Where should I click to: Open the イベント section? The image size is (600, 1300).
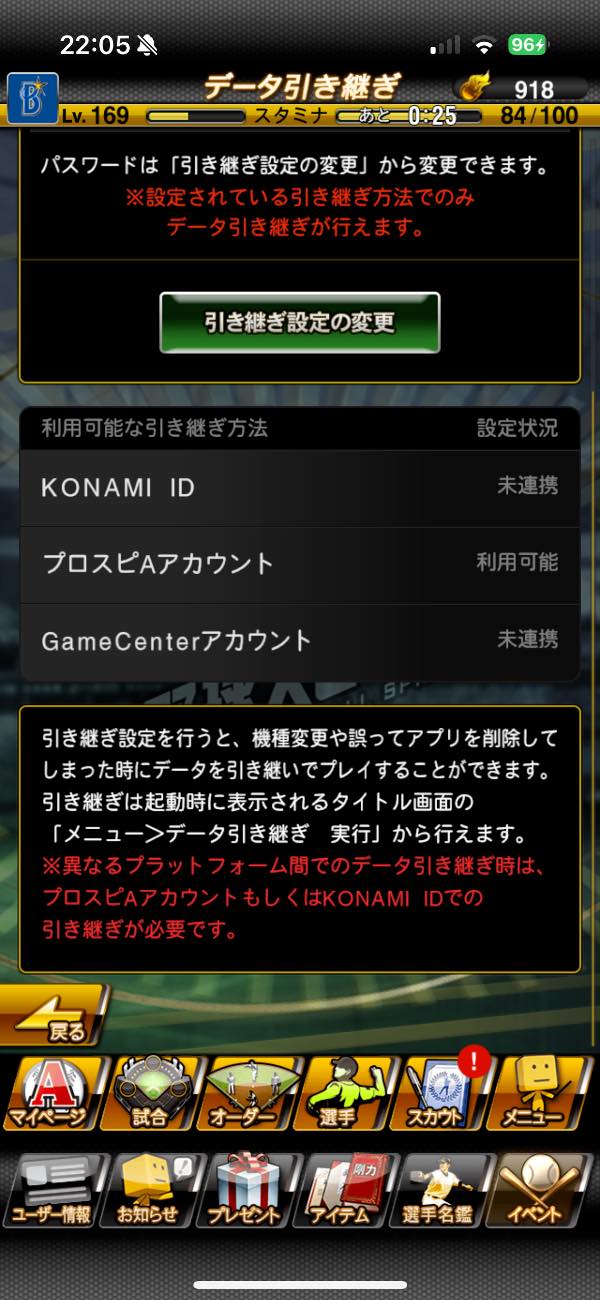pos(545,1191)
